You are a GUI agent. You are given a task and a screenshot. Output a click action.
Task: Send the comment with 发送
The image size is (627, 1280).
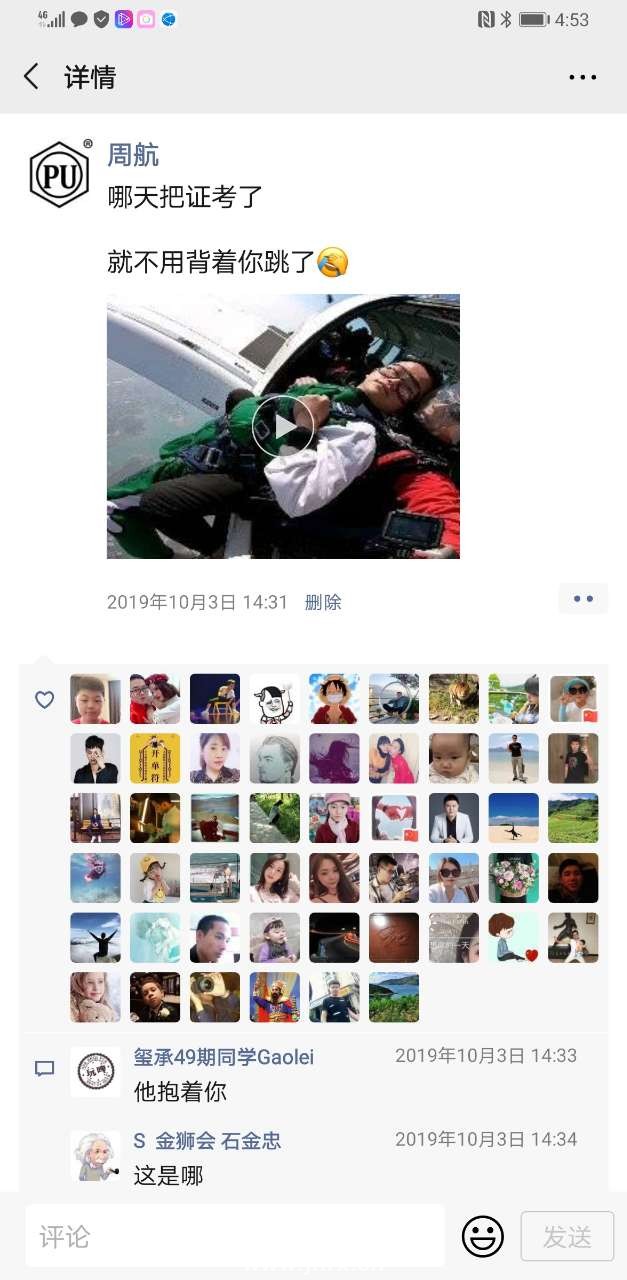pos(567,1237)
